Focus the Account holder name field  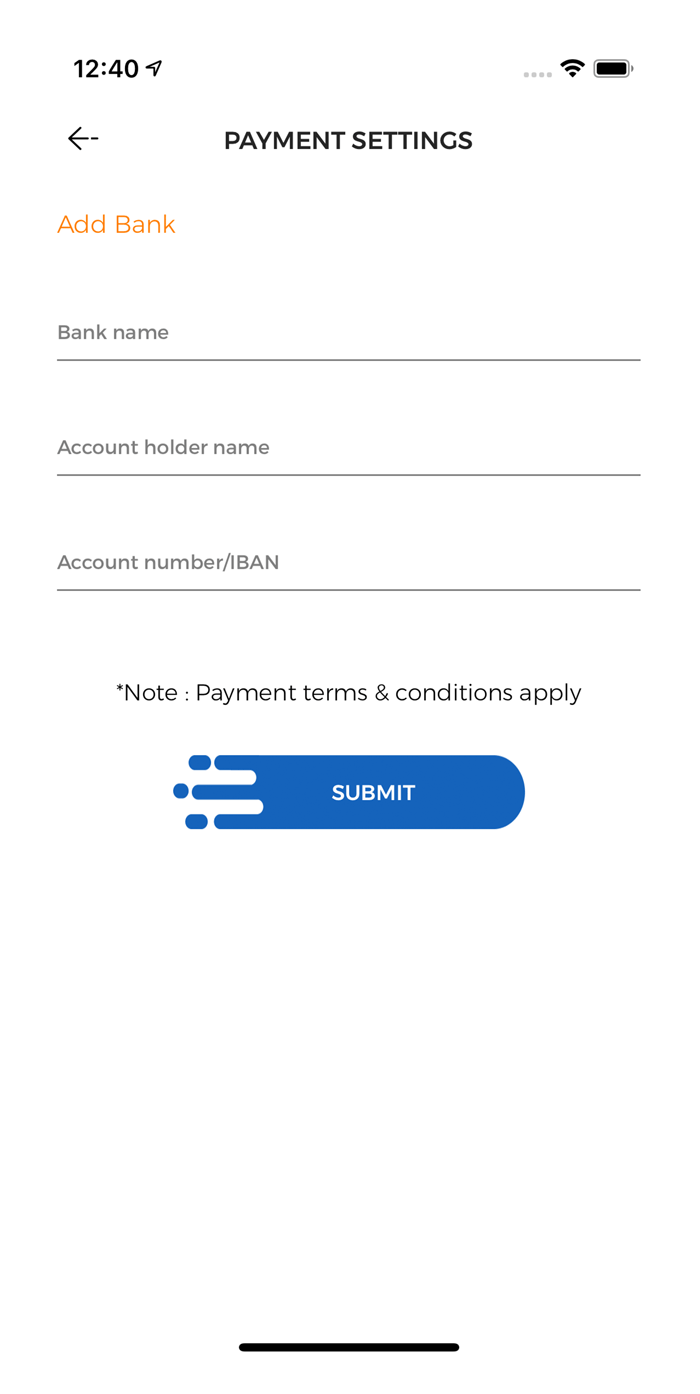coord(348,448)
